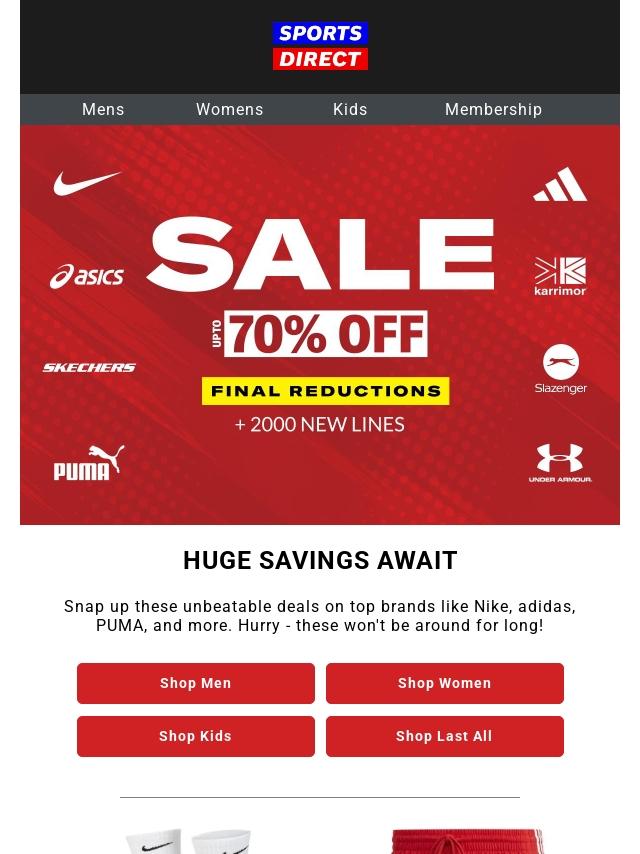Select the Shop Kids button
Screen dimensions: 640x854
pos(196,737)
